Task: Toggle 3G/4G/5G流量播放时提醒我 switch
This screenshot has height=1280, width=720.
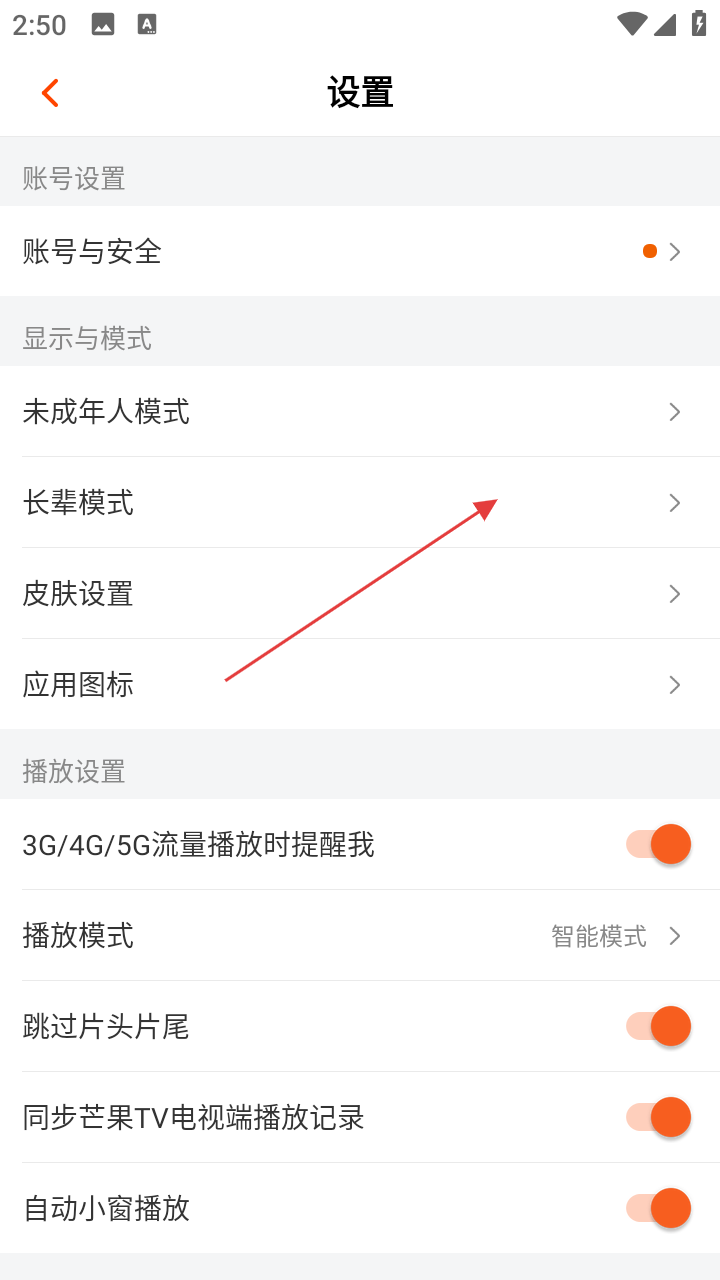Action: [x=659, y=844]
